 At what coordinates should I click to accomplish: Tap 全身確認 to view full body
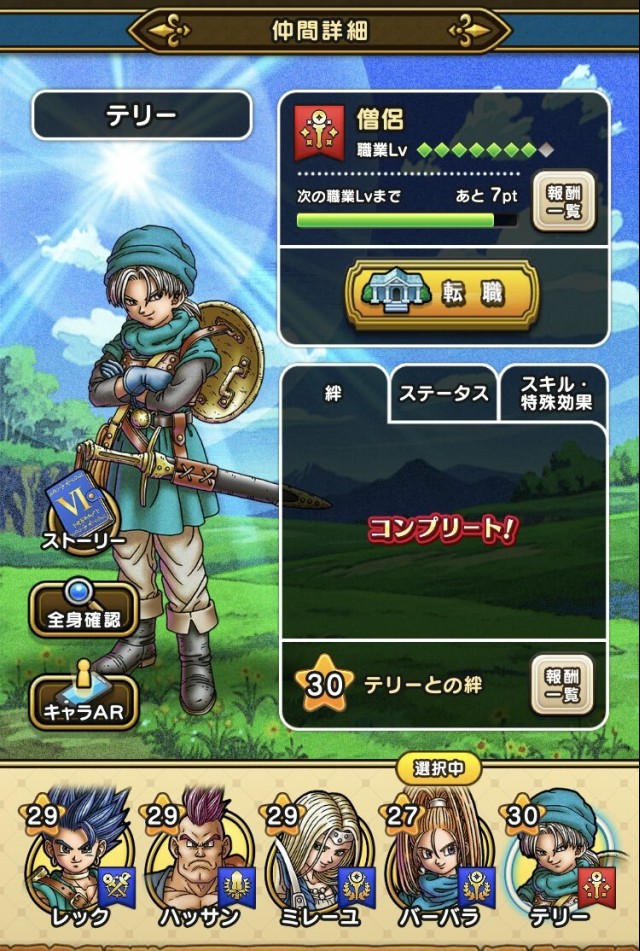click(x=83, y=609)
